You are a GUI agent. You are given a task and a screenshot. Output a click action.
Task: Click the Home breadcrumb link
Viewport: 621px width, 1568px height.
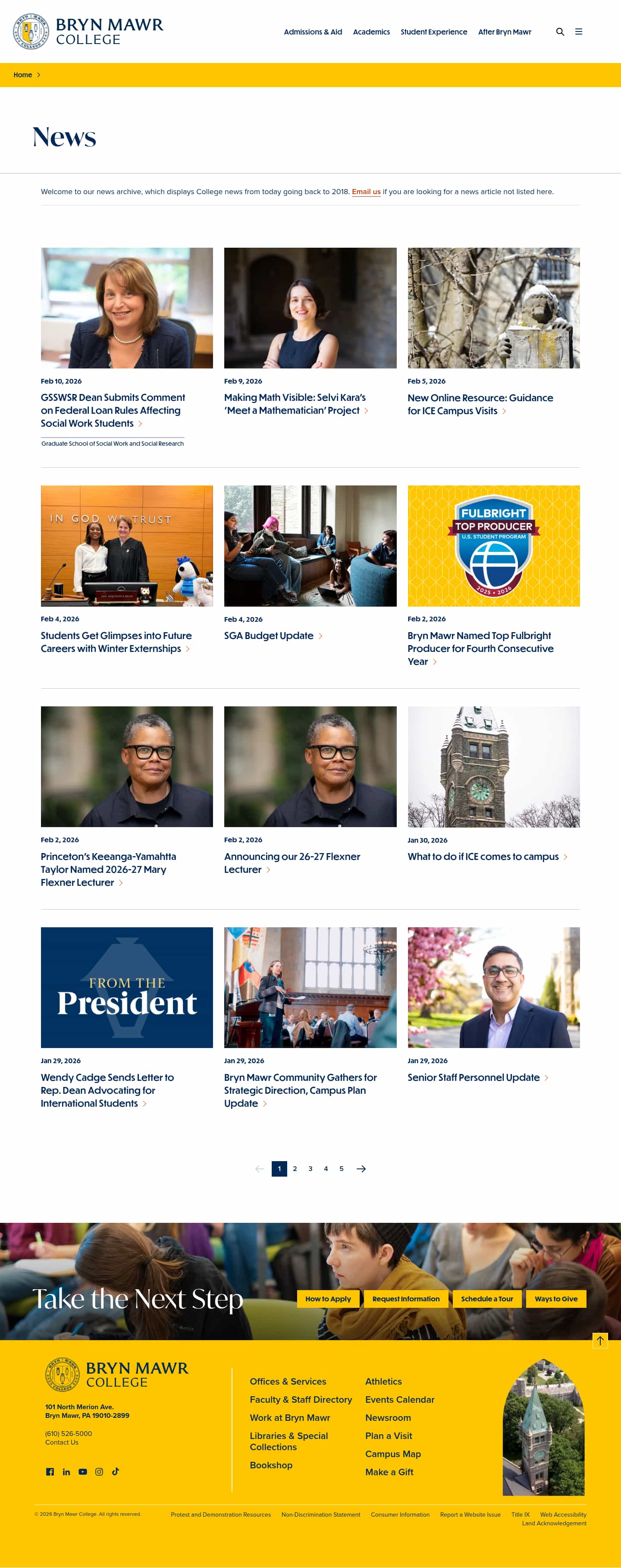23,74
